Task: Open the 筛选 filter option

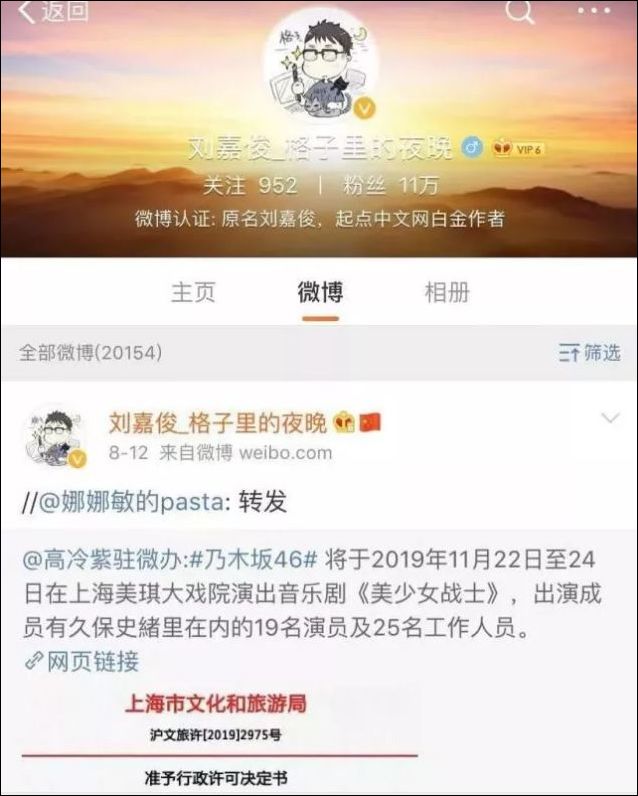Action: (590, 352)
